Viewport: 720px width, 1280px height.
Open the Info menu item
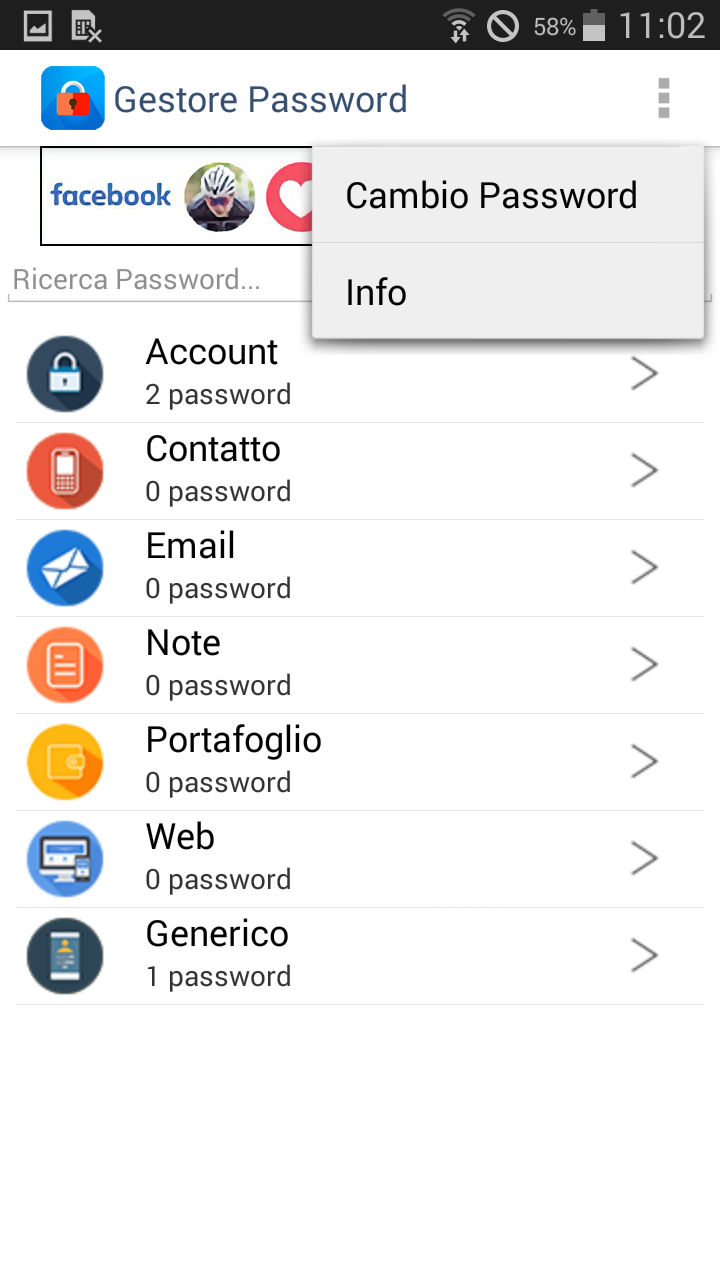508,292
